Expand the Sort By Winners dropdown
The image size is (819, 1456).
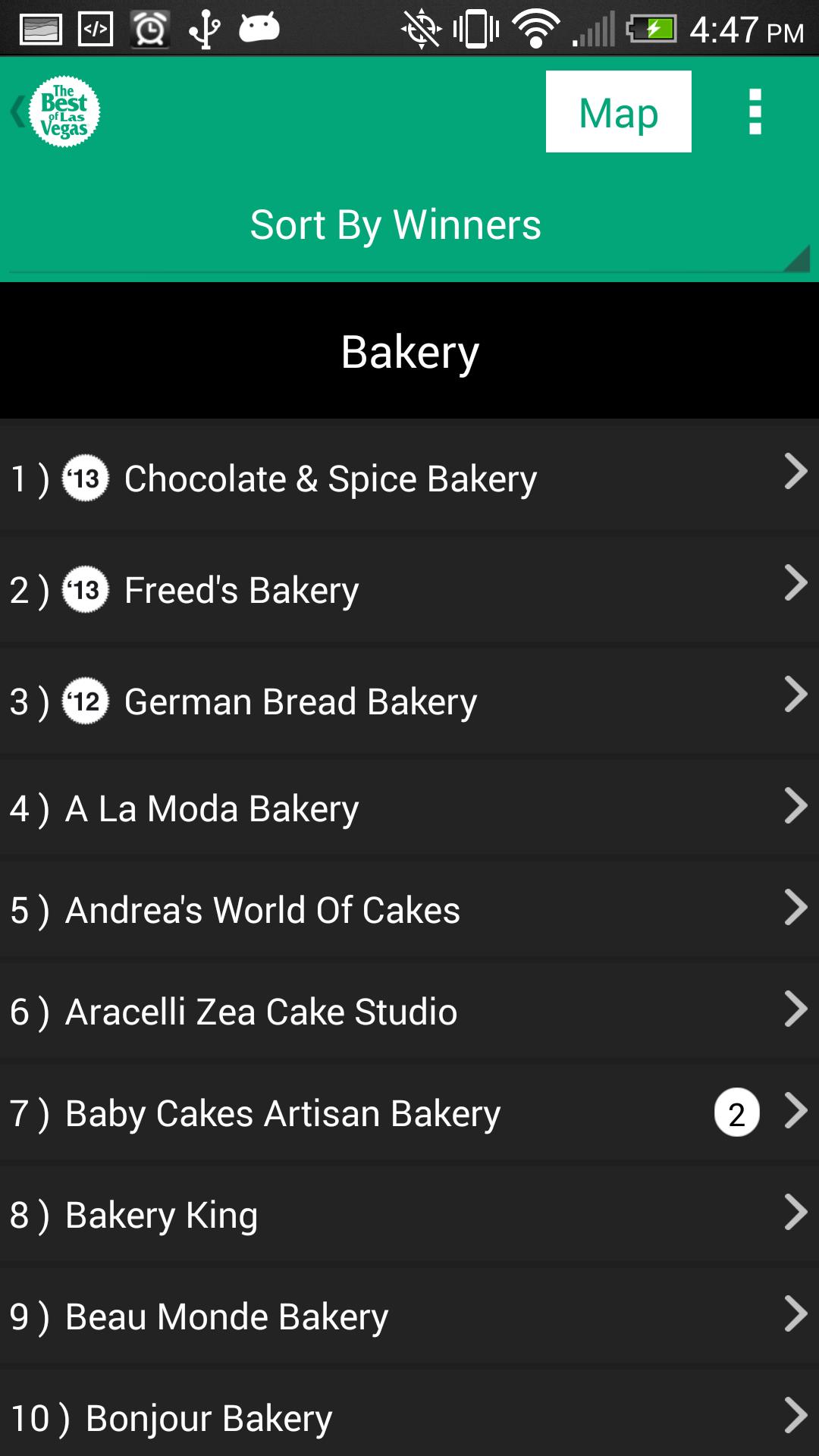[409, 225]
